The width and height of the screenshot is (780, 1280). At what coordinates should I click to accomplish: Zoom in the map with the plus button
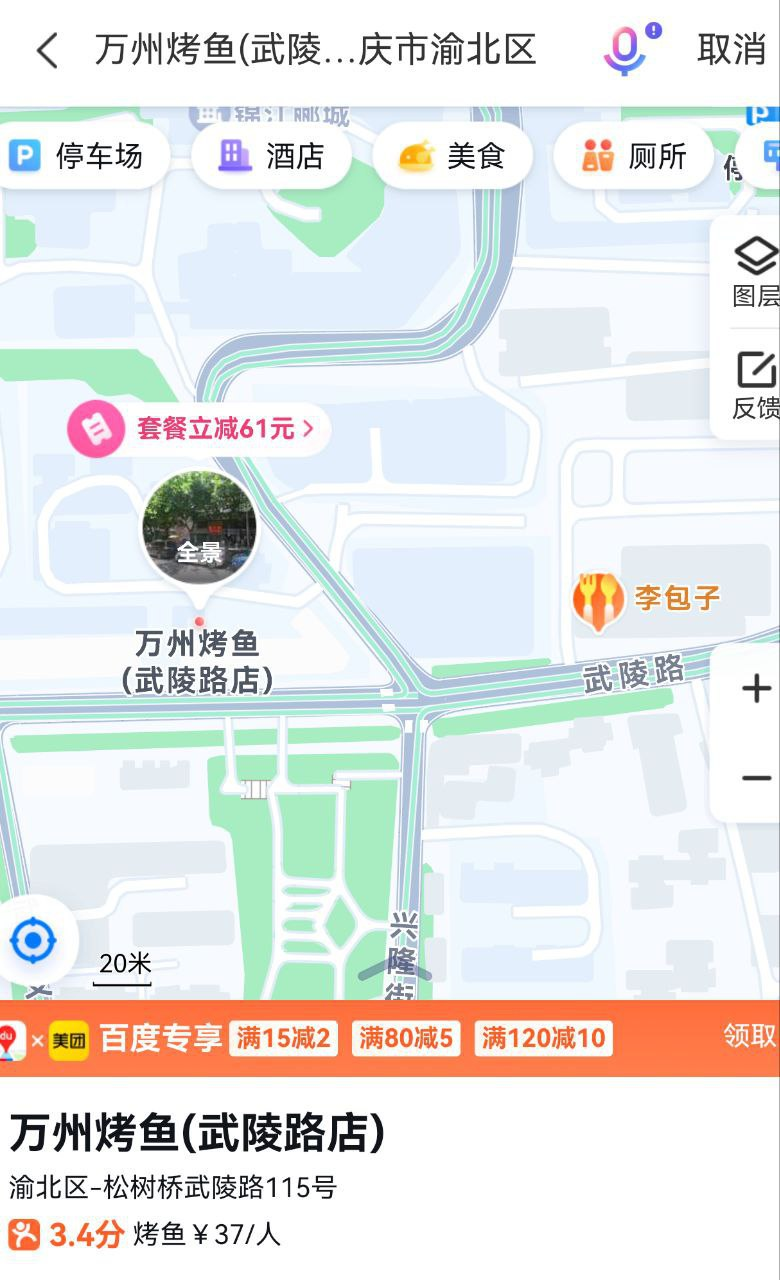click(756, 689)
